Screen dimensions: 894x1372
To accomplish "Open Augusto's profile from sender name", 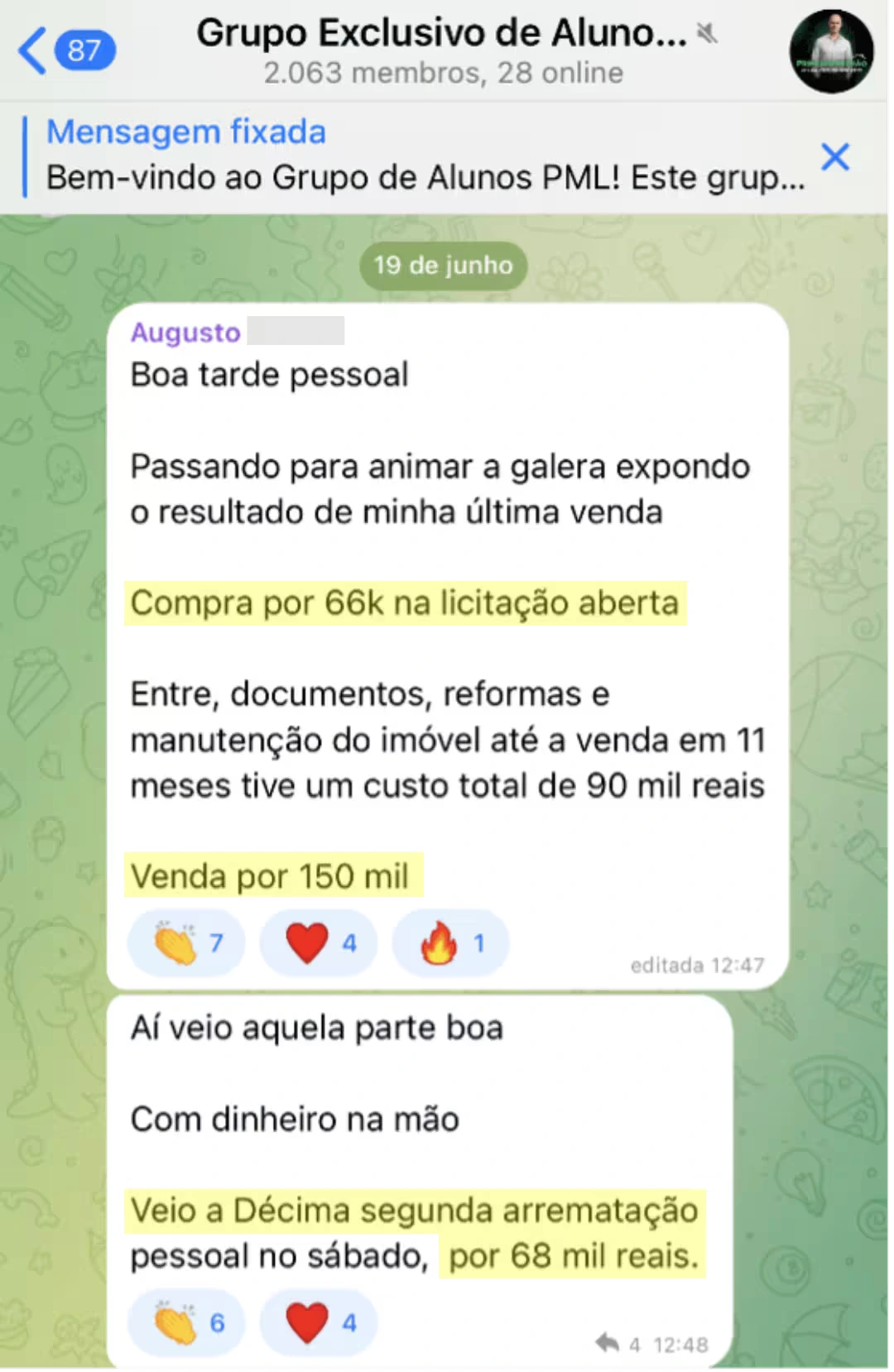I will tap(185, 333).
